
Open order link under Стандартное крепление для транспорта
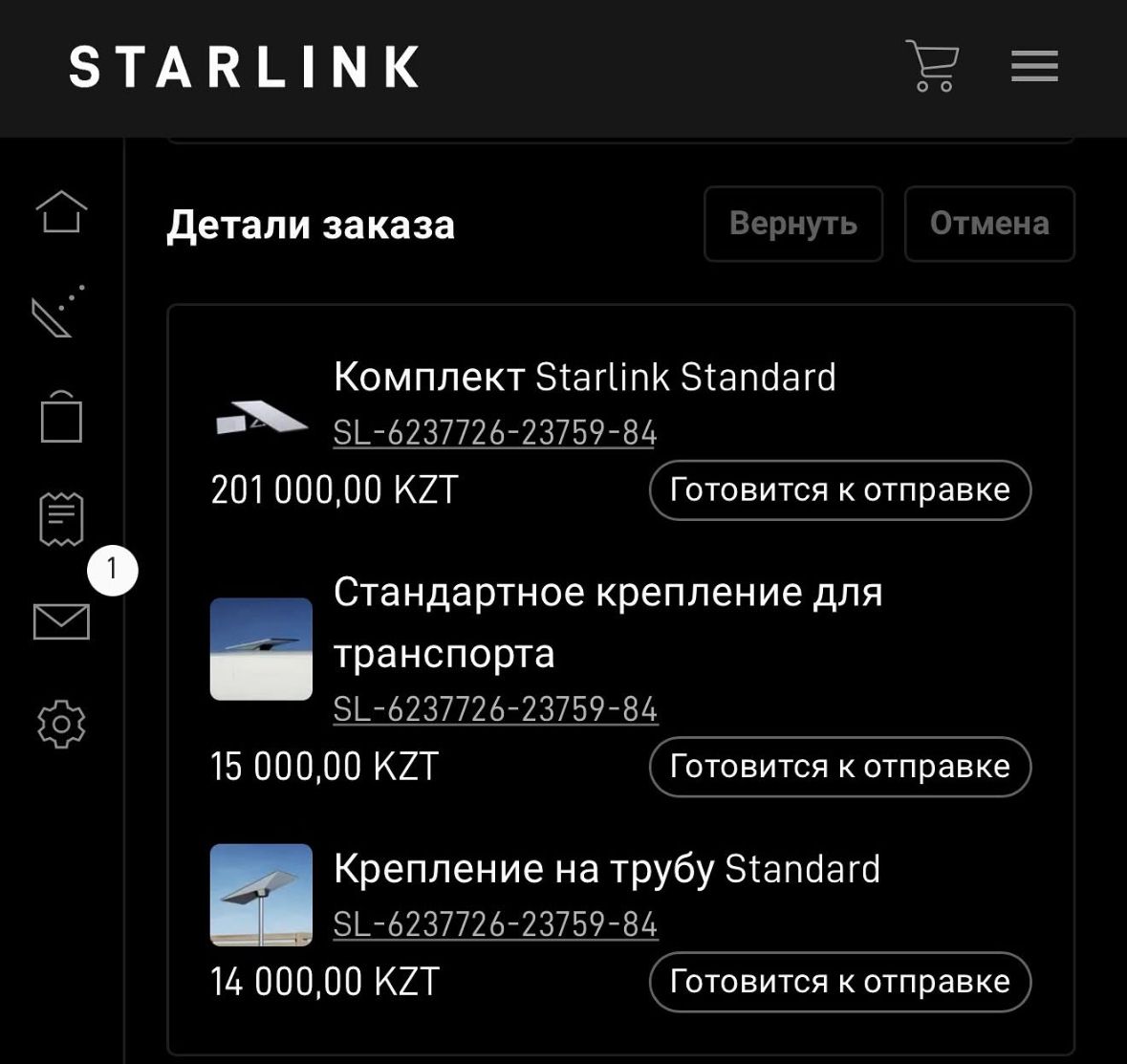[x=494, y=709]
